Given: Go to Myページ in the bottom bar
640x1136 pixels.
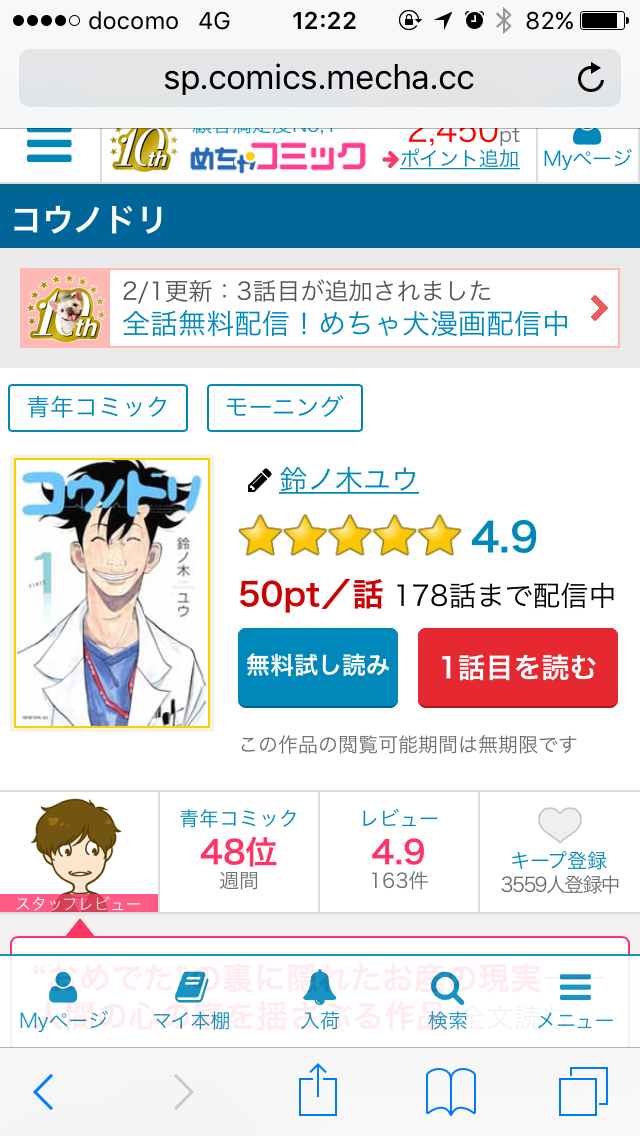Looking at the screenshot, I should pyautogui.click(x=63, y=1001).
